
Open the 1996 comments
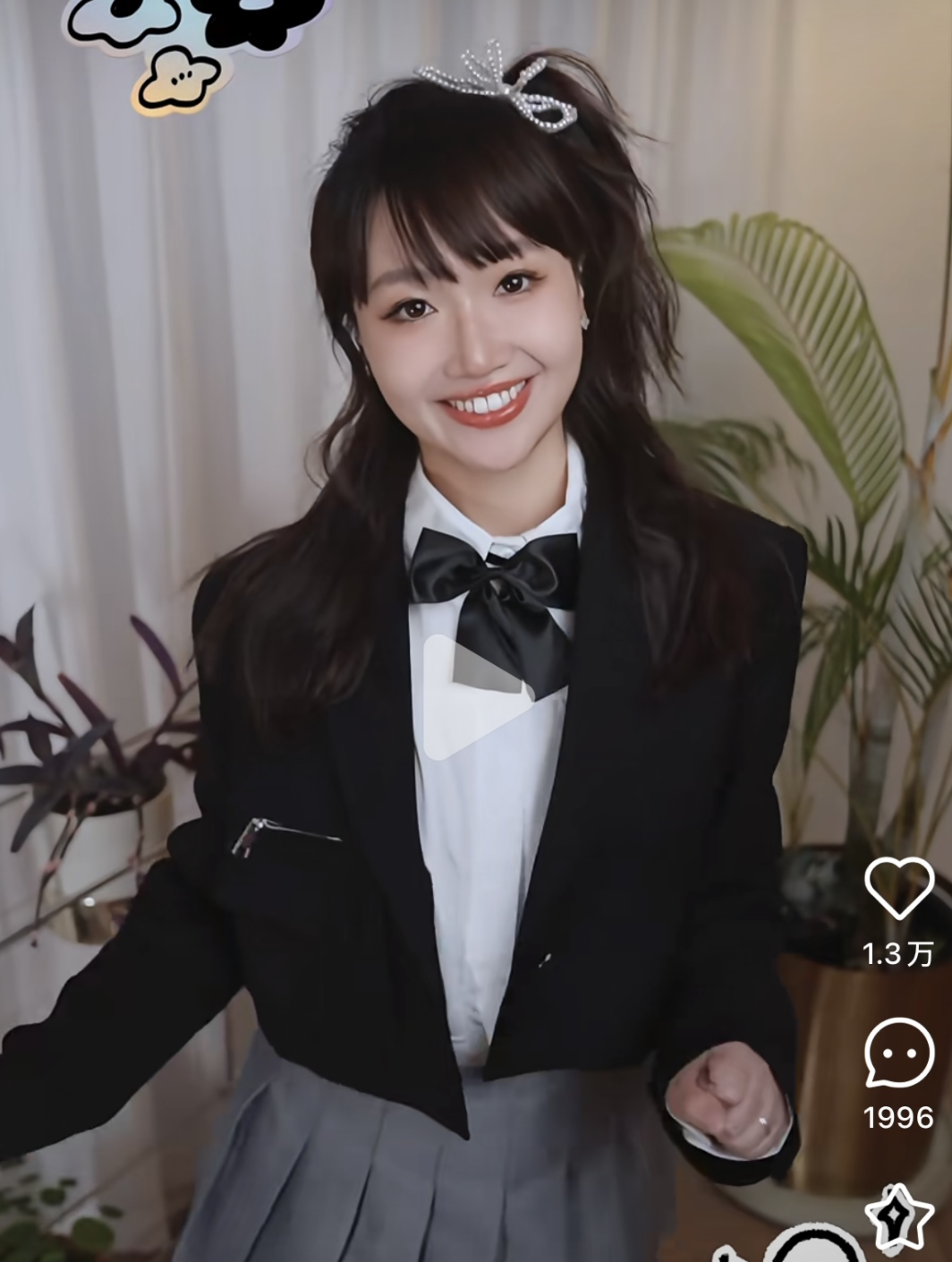tap(898, 1053)
